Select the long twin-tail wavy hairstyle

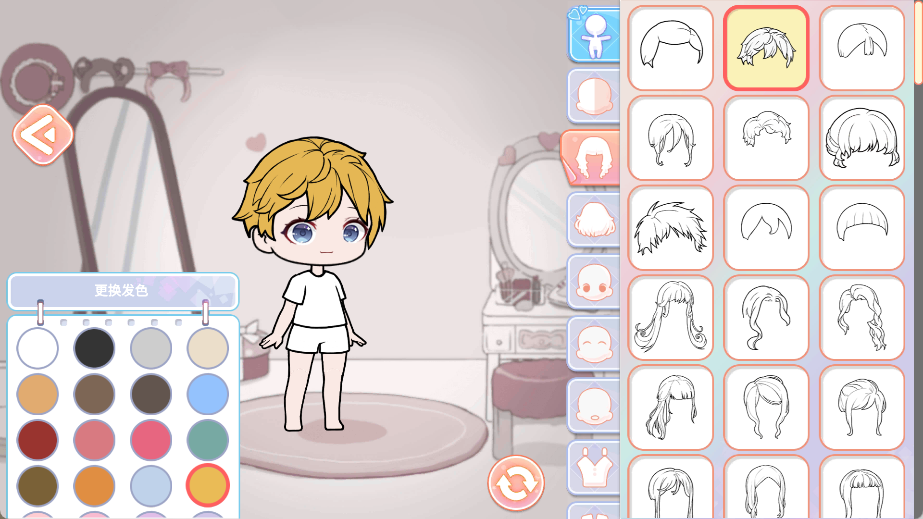point(671,318)
